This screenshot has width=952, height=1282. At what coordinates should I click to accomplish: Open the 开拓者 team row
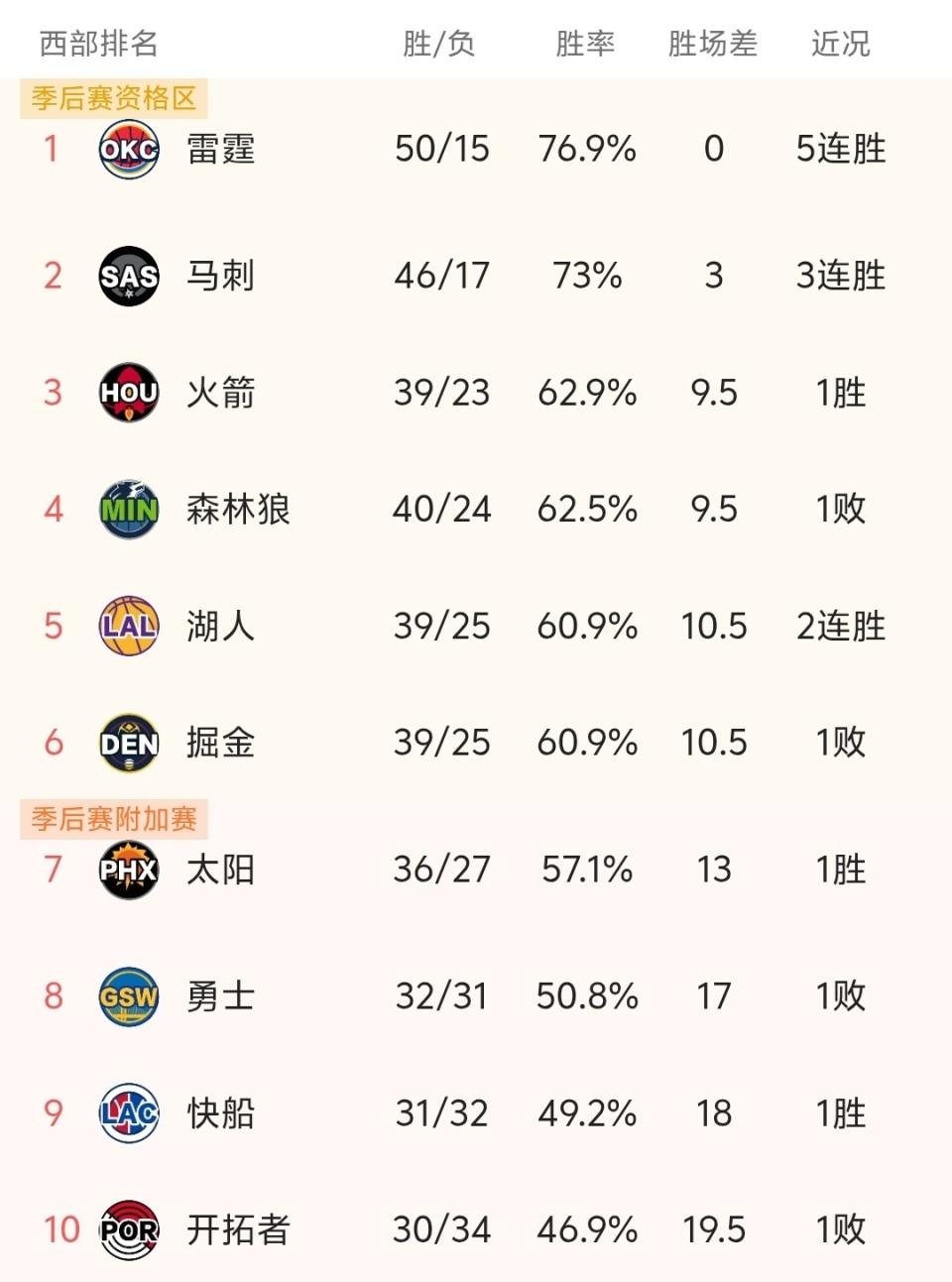point(238,1230)
